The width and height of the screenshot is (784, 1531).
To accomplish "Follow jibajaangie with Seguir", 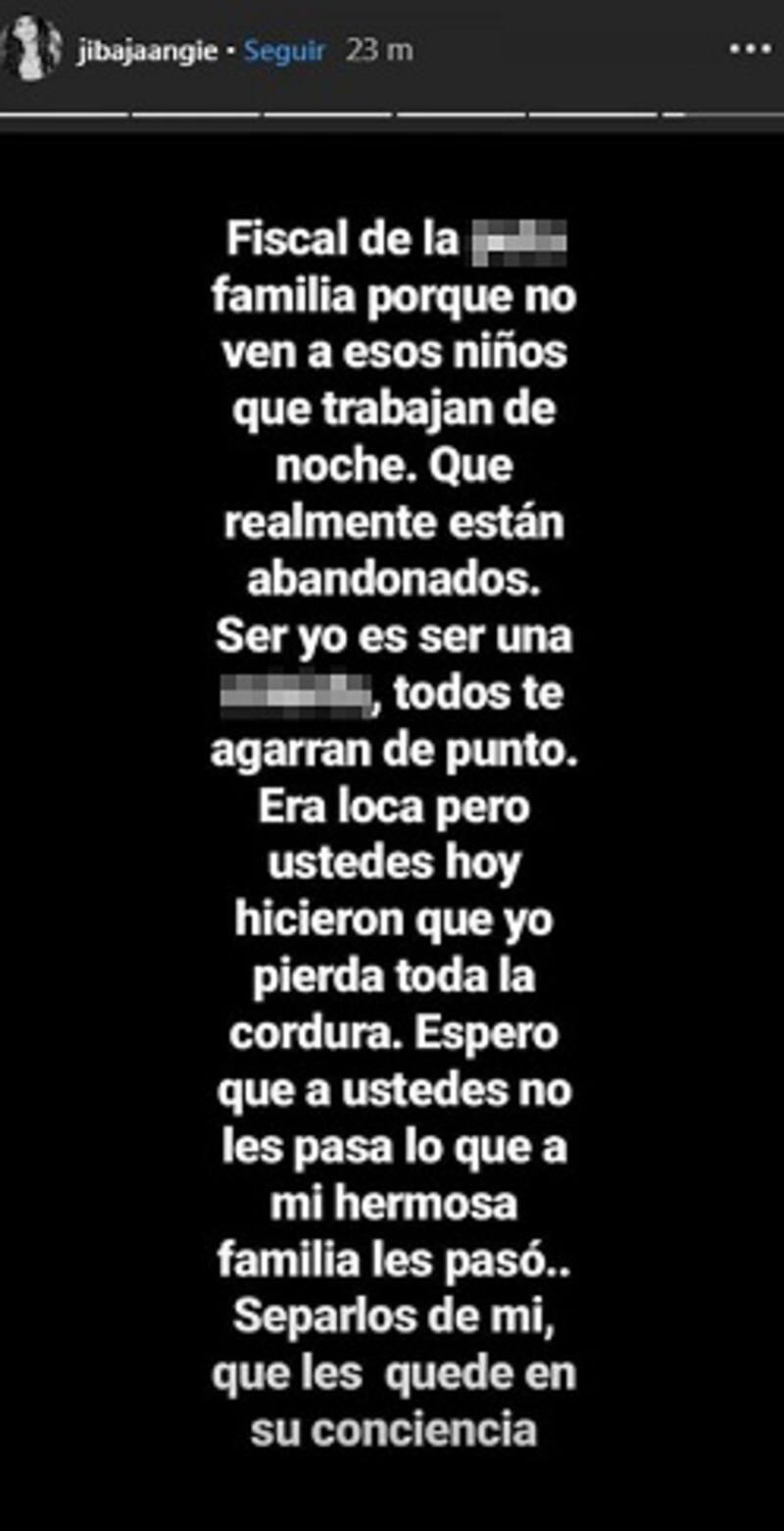I will [x=285, y=51].
